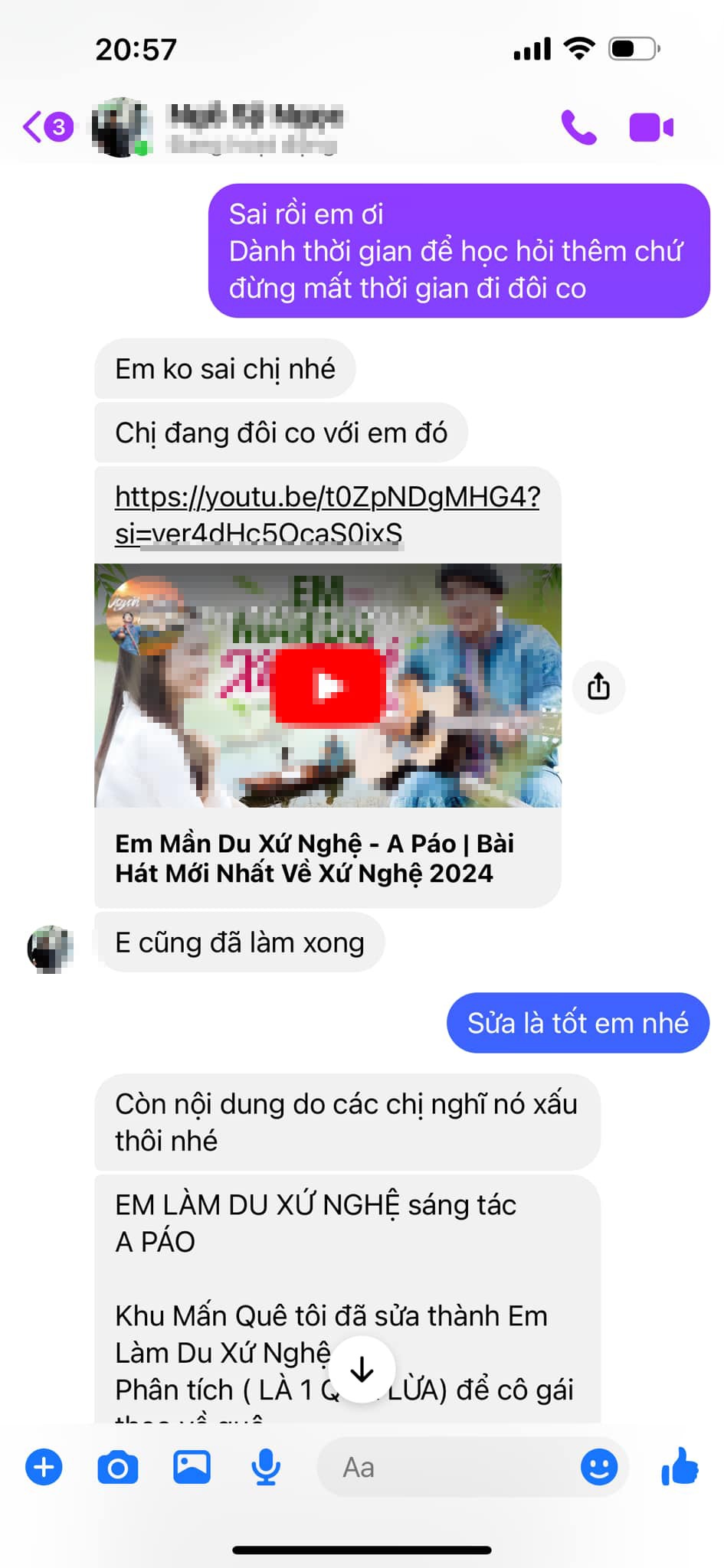Share the YouTube link message
The width and height of the screenshot is (724, 1568).
tap(598, 686)
